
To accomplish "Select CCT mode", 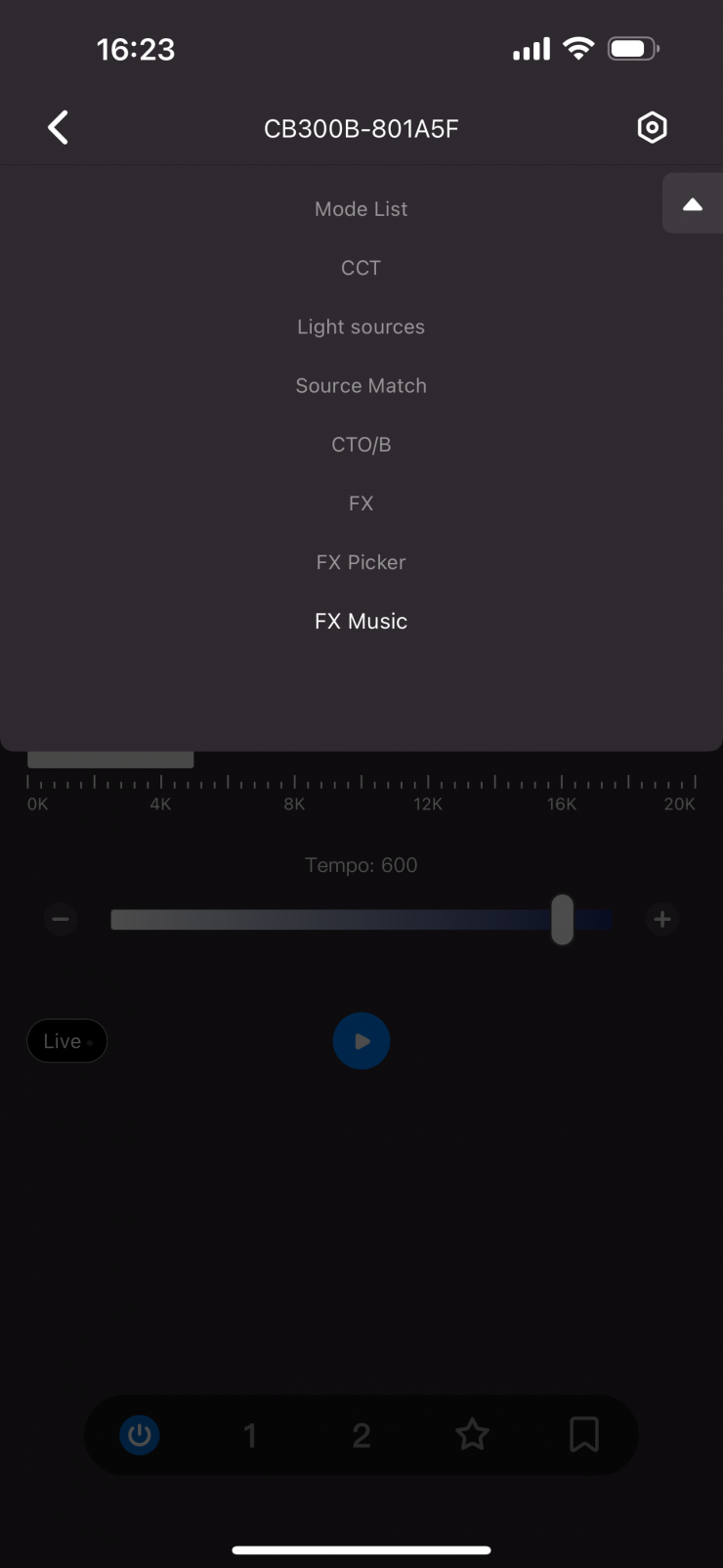I will 361,268.
